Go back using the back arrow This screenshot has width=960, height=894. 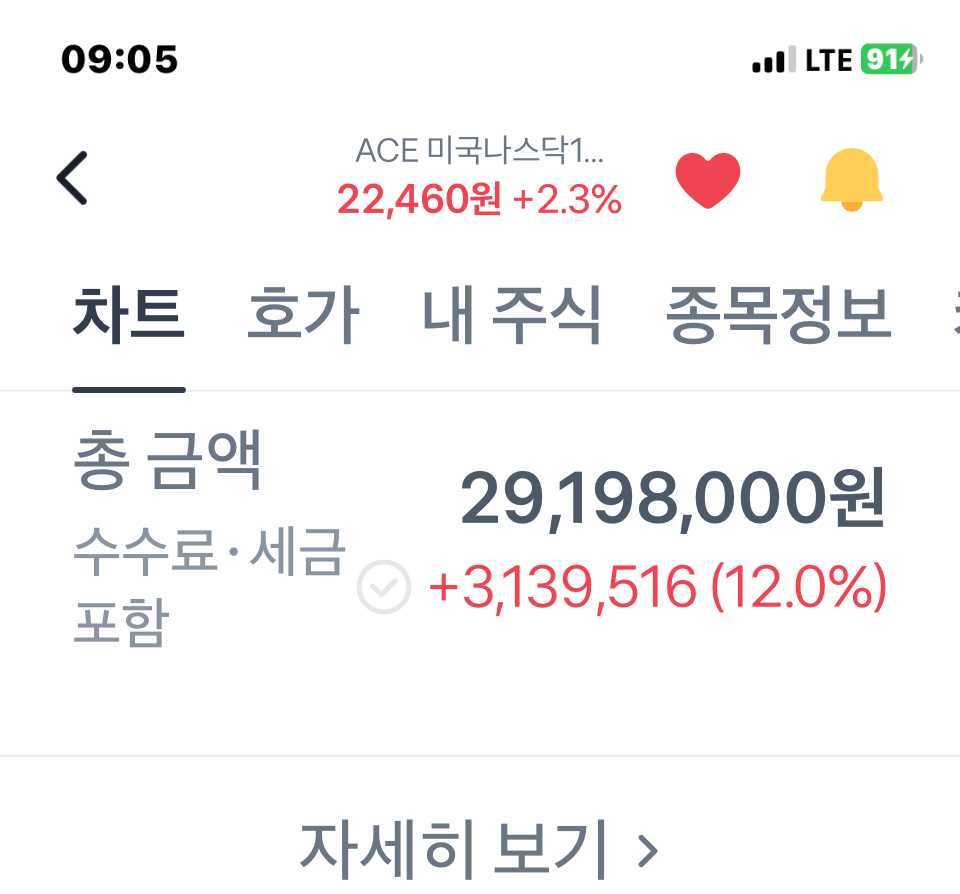click(72, 179)
